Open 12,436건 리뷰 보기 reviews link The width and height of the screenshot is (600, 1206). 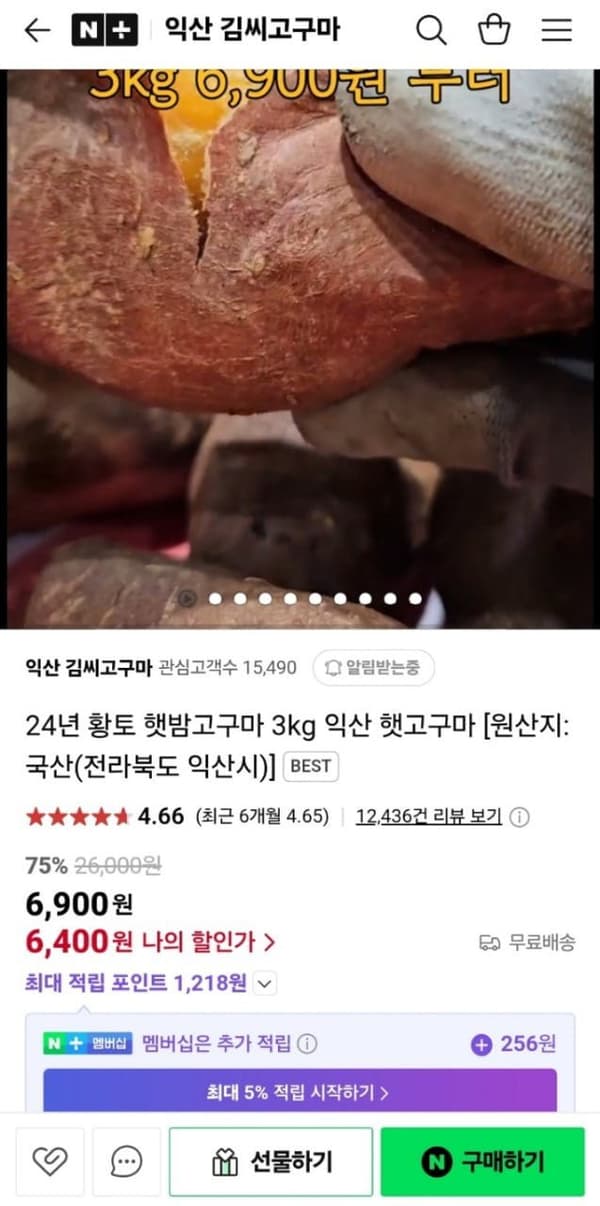pos(428,816)
